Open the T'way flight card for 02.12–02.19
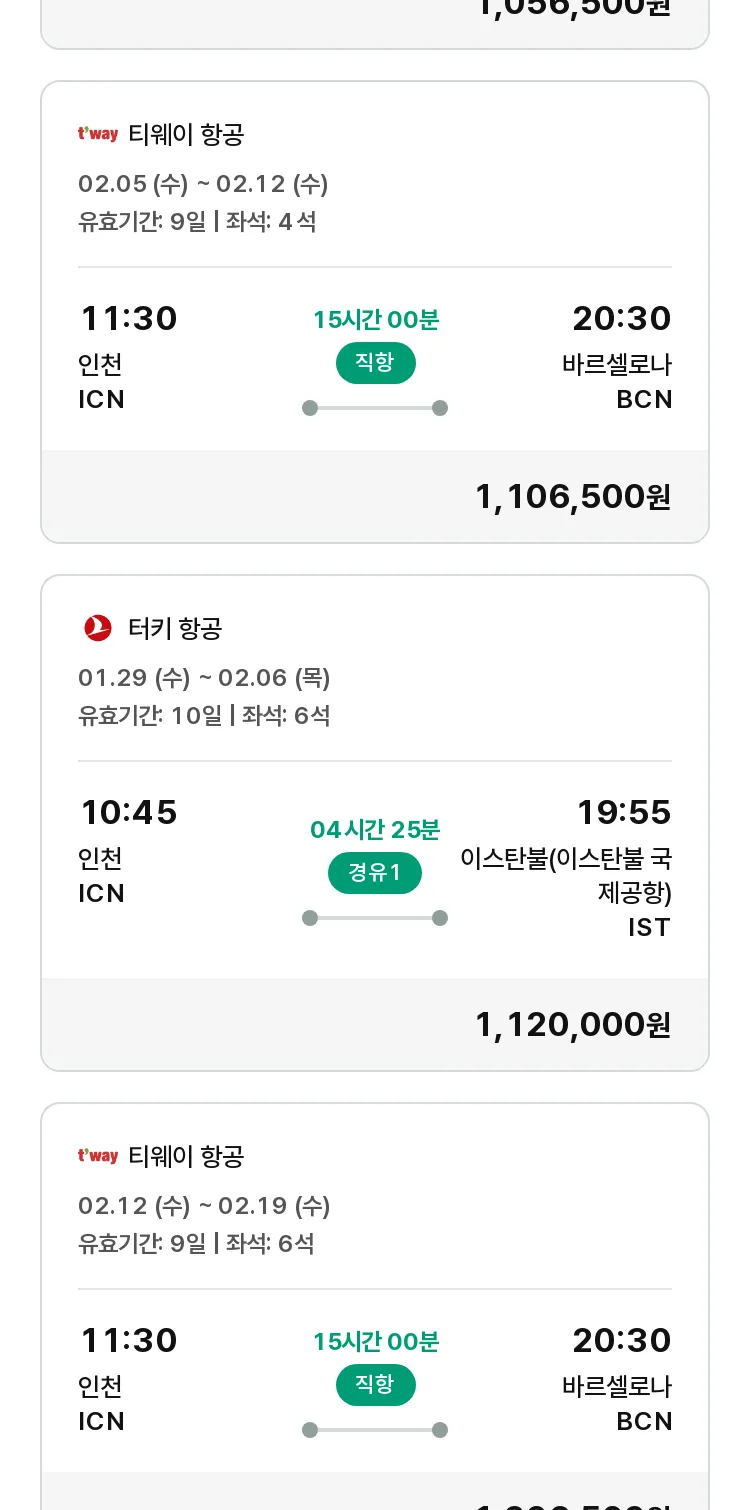Viewport: 750px width, 1510px height. [x=375, y=1306]
